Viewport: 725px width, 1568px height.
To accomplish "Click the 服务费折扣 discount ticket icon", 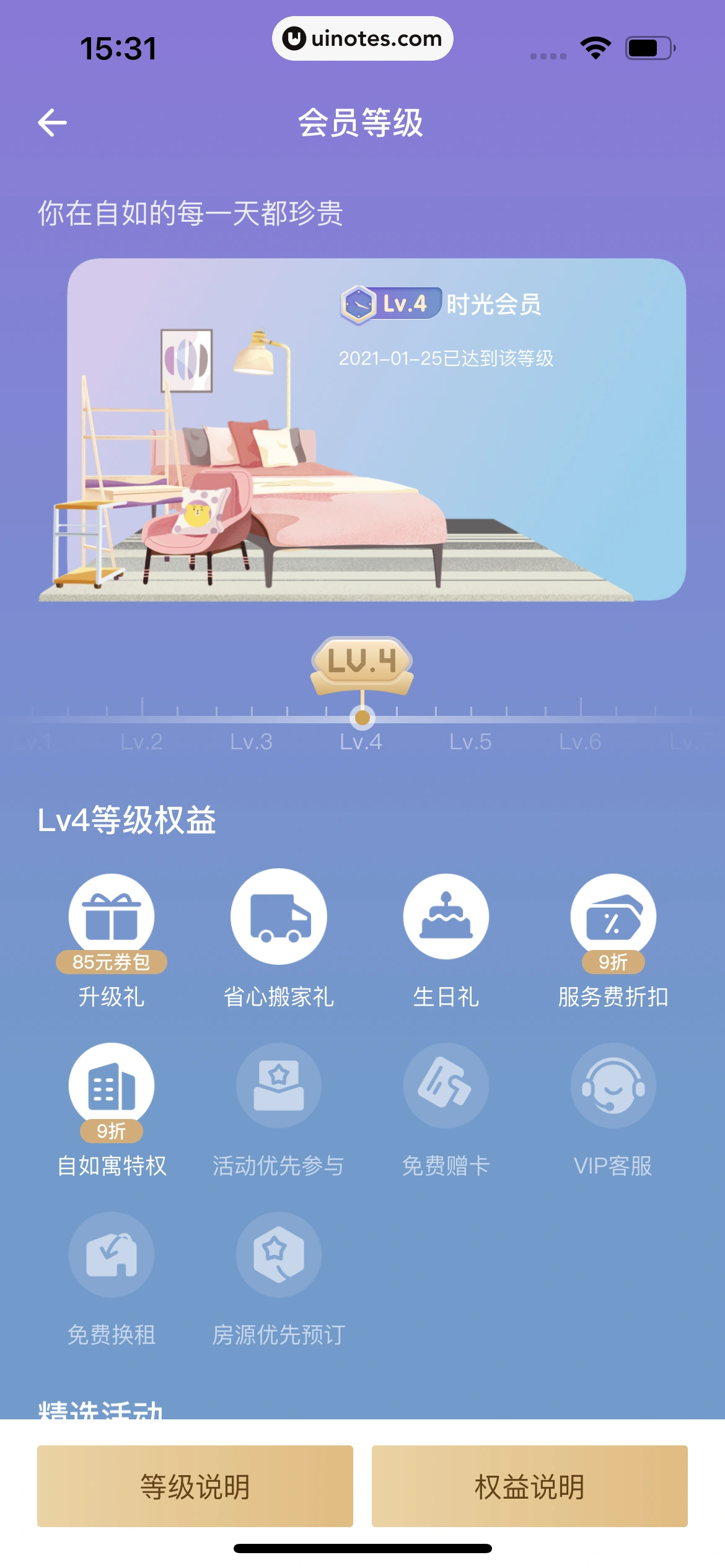I will (613, 923).
